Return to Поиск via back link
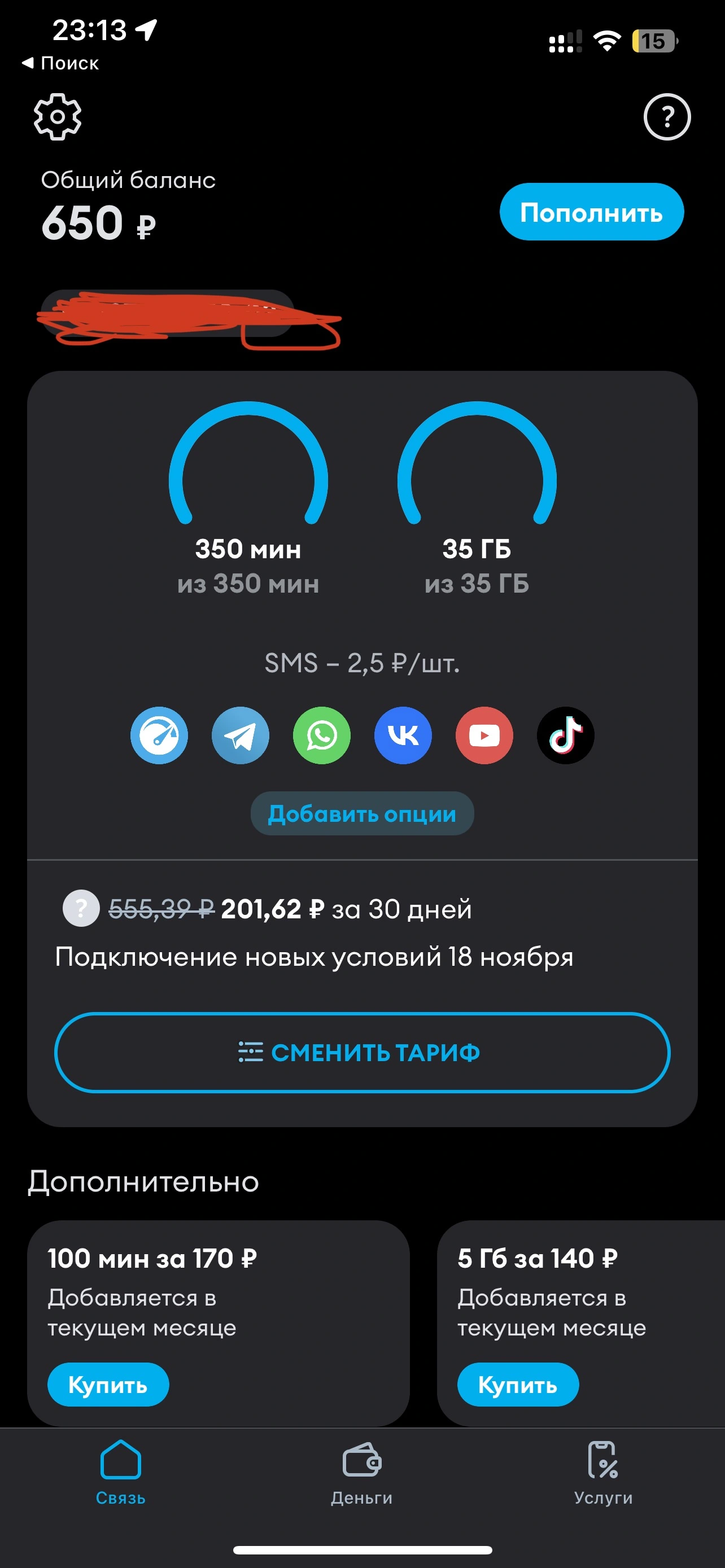 (60, 63)
